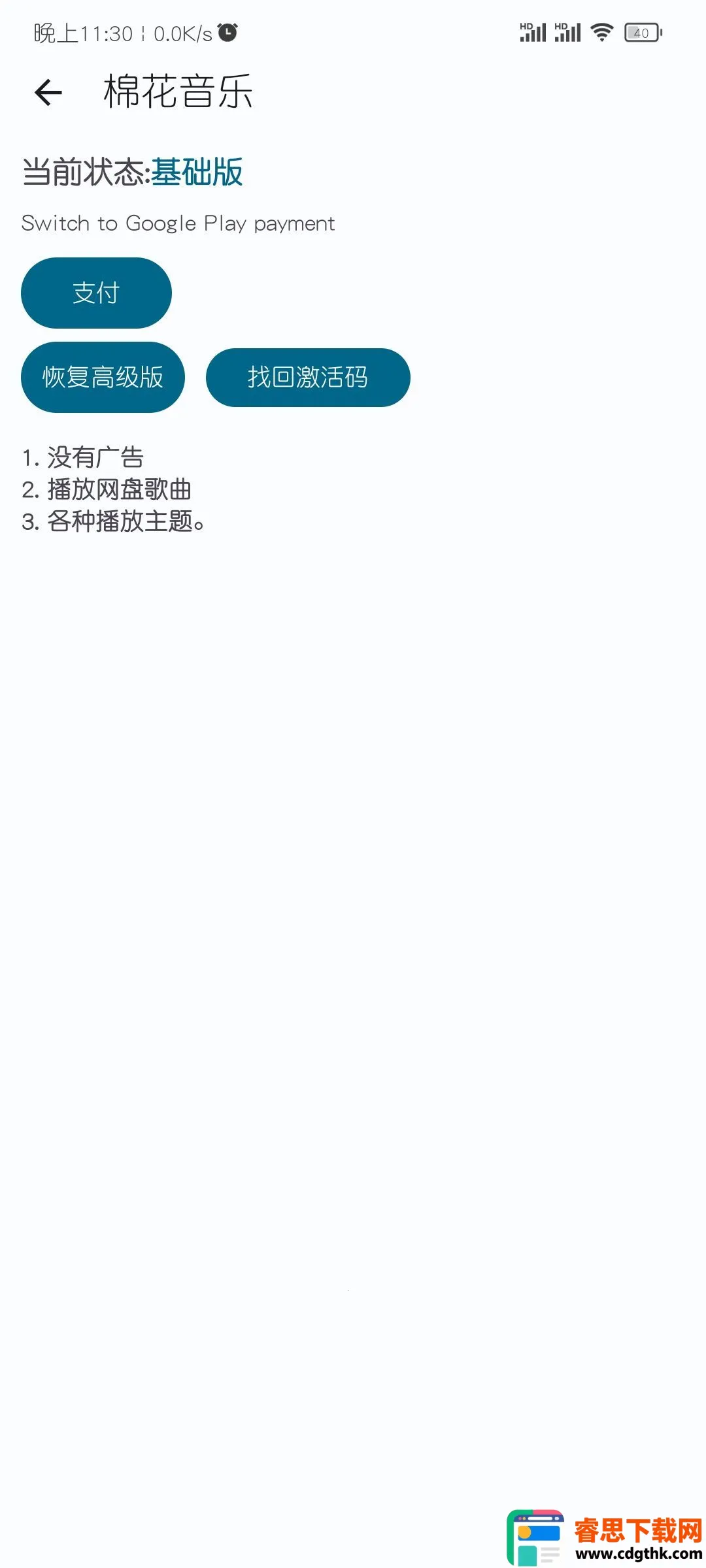
Task: Restore premium with 恢复高级版
Action: pyautogui.click(x=103, y=377)
